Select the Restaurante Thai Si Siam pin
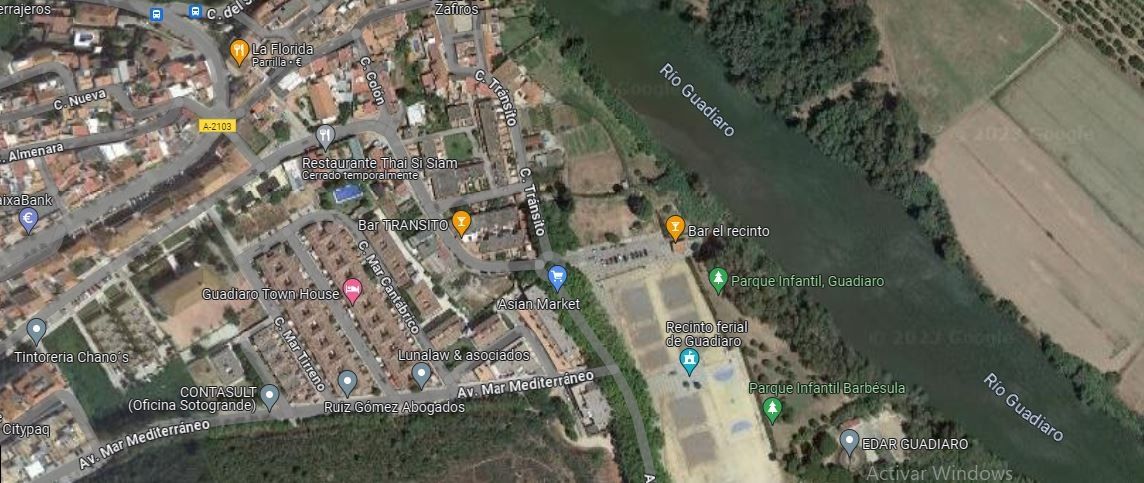 coord(324,136)
